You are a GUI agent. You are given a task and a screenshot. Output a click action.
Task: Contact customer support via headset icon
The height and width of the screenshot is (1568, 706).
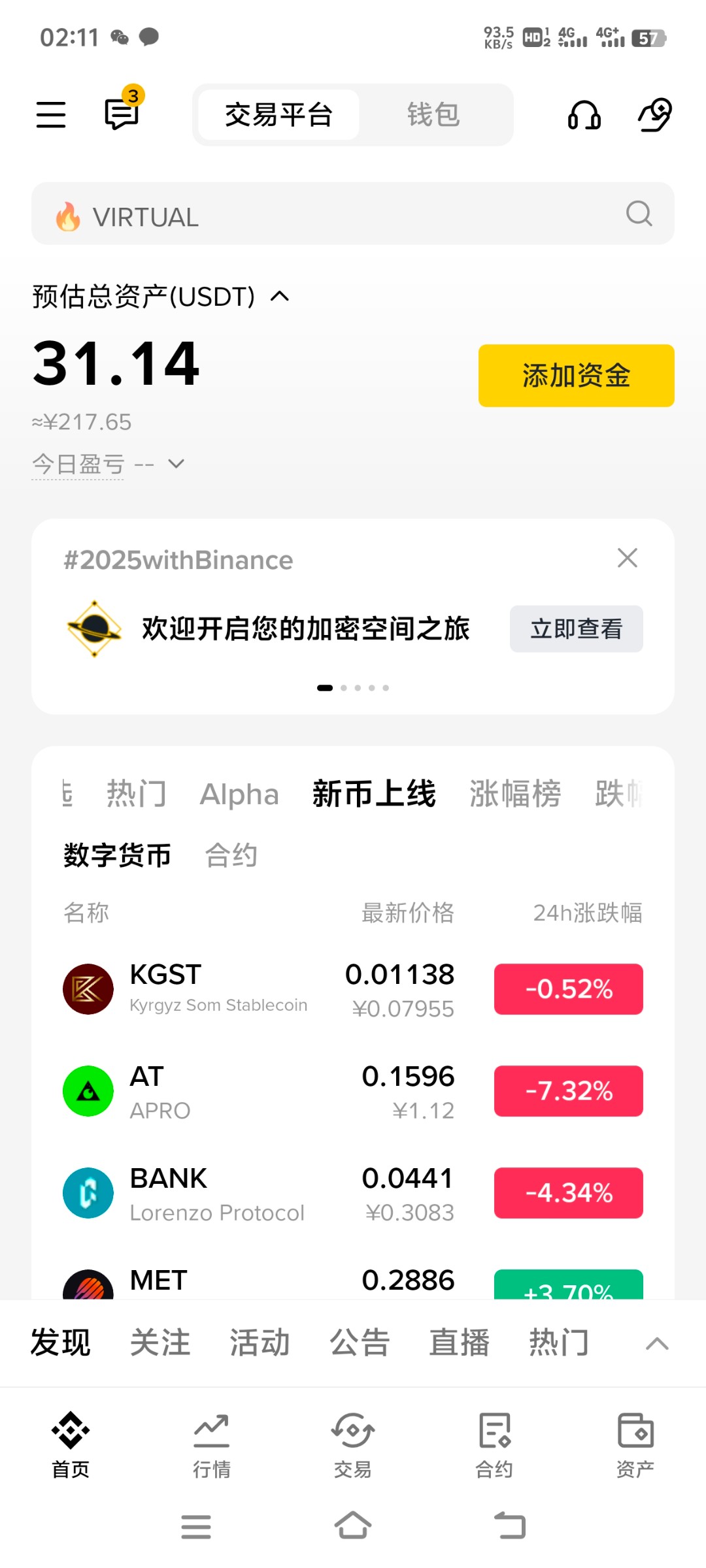[584, 116]
